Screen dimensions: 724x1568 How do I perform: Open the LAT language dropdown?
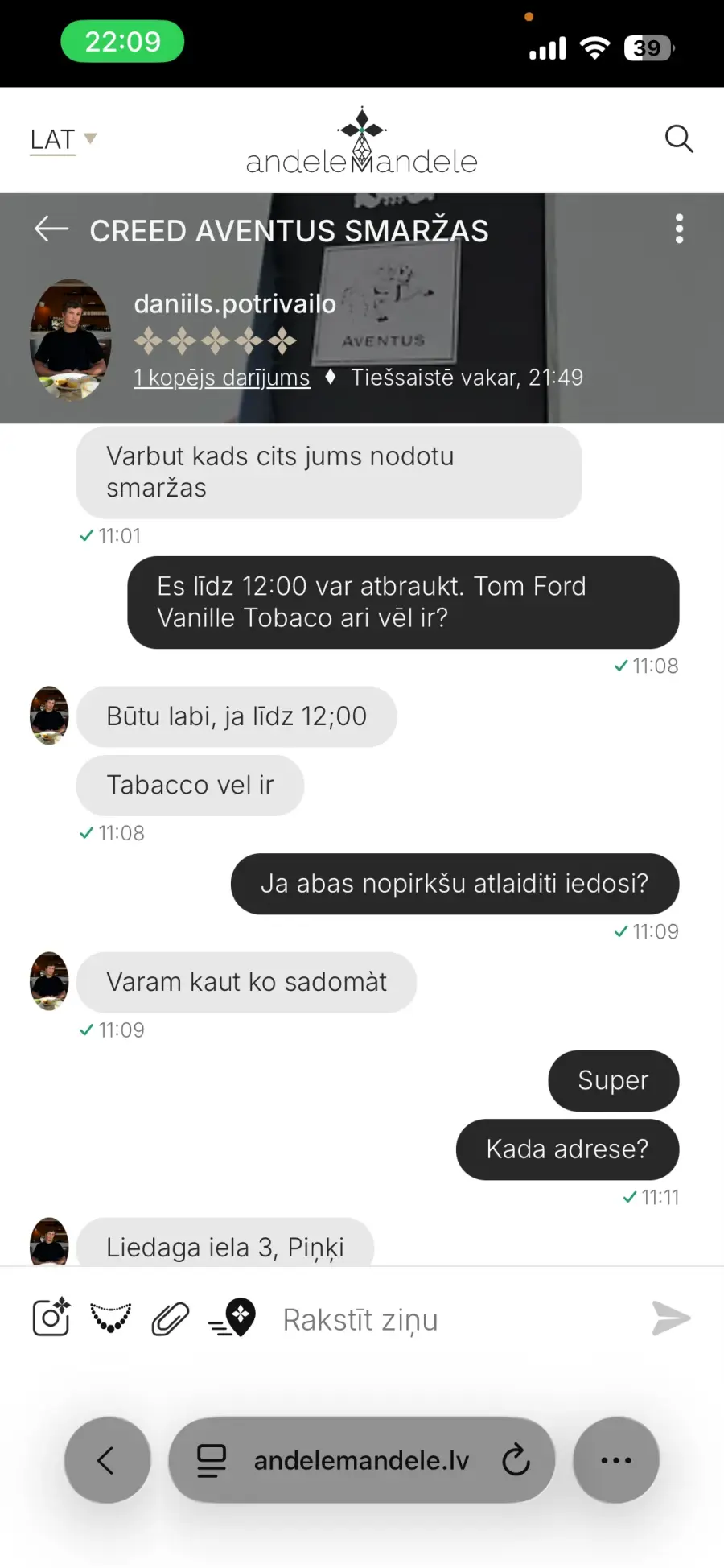(63, 139)
